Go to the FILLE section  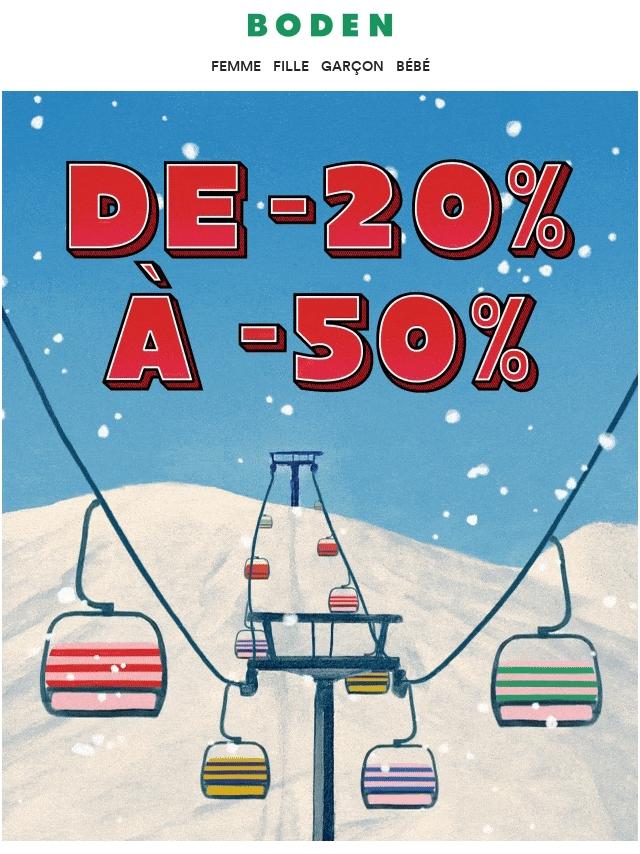click(291, 66)
